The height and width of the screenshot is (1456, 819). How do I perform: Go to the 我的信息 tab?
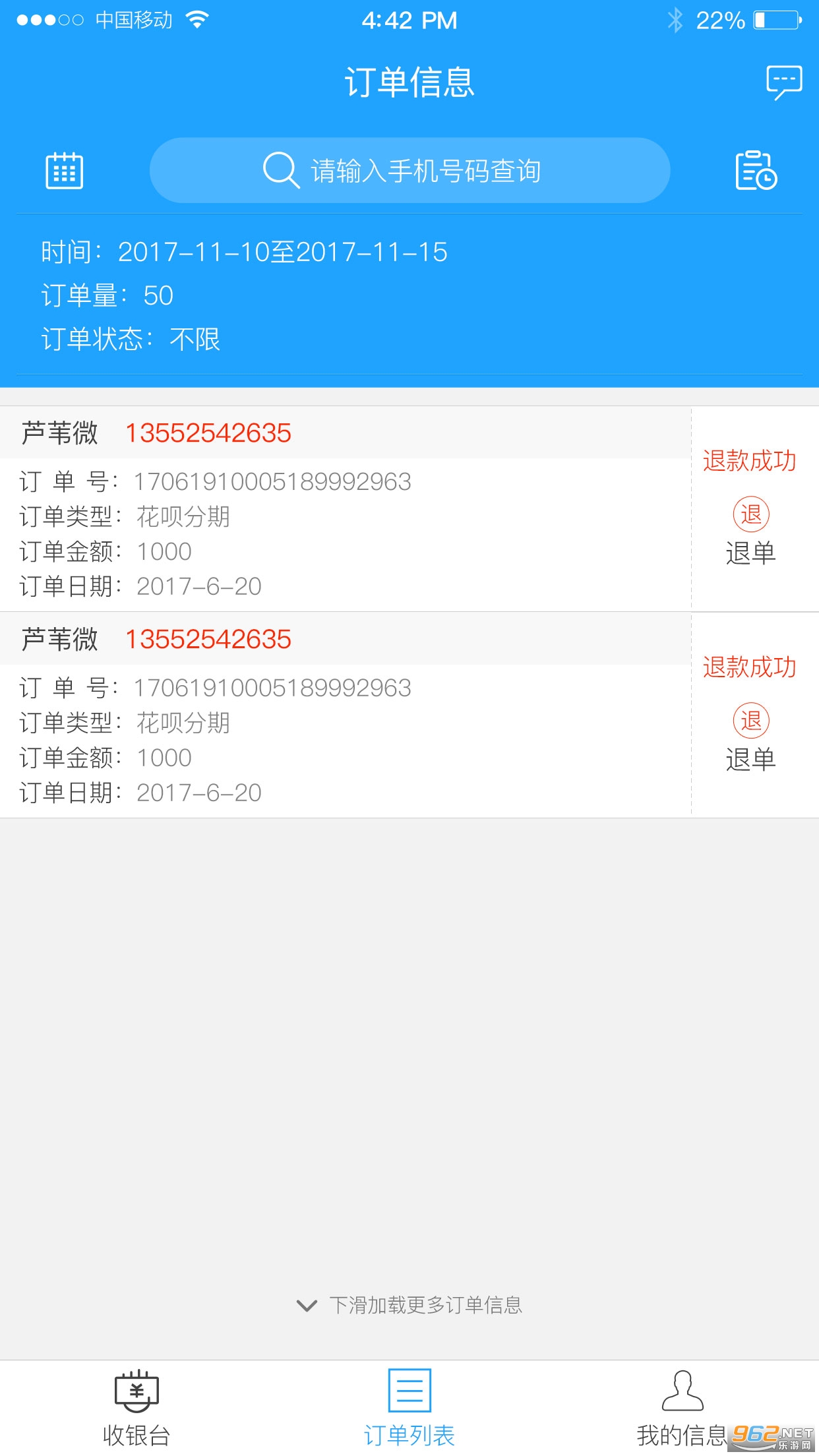click(682, 1408)
